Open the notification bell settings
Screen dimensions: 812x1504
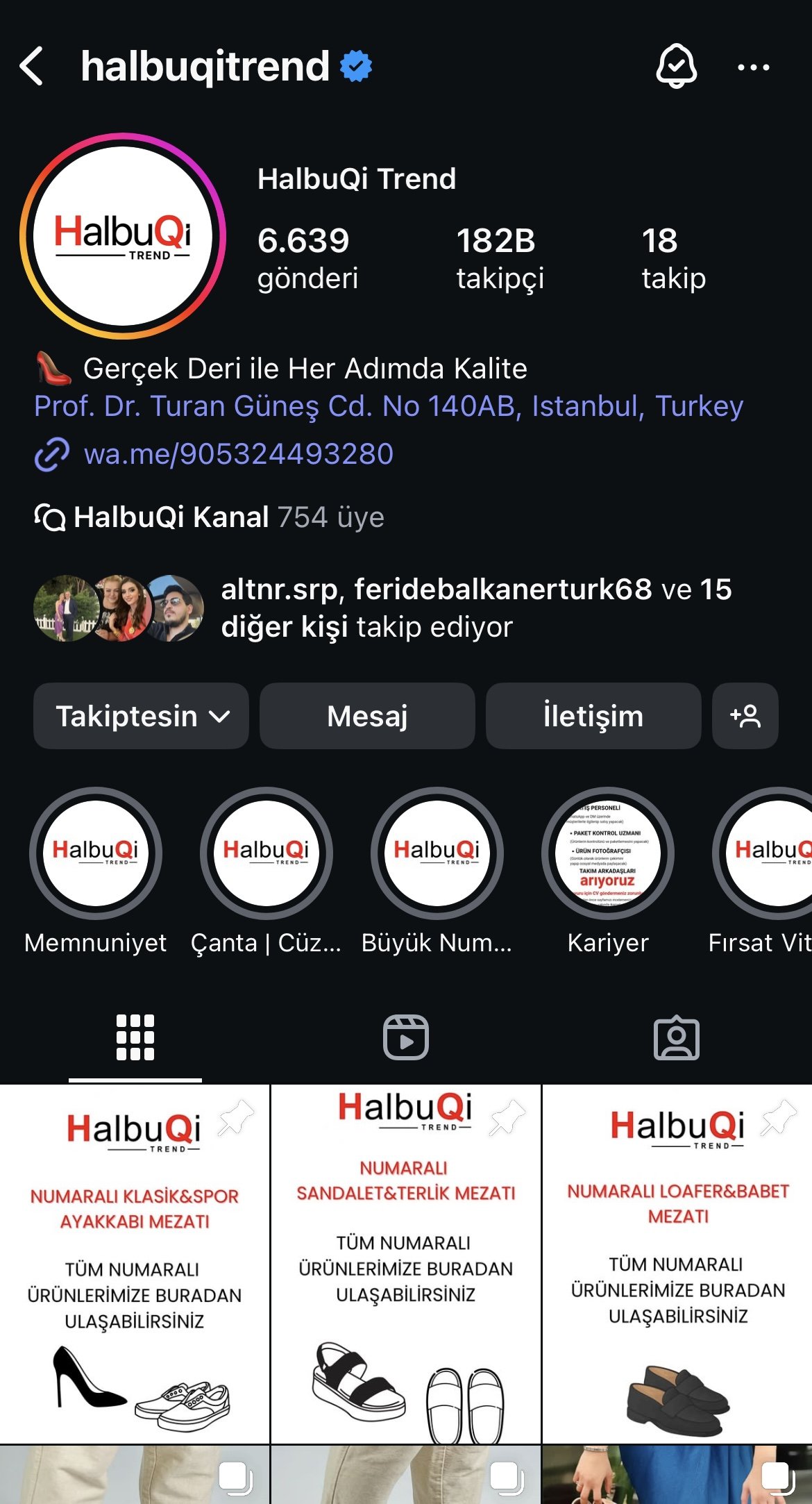pos(676,67)
